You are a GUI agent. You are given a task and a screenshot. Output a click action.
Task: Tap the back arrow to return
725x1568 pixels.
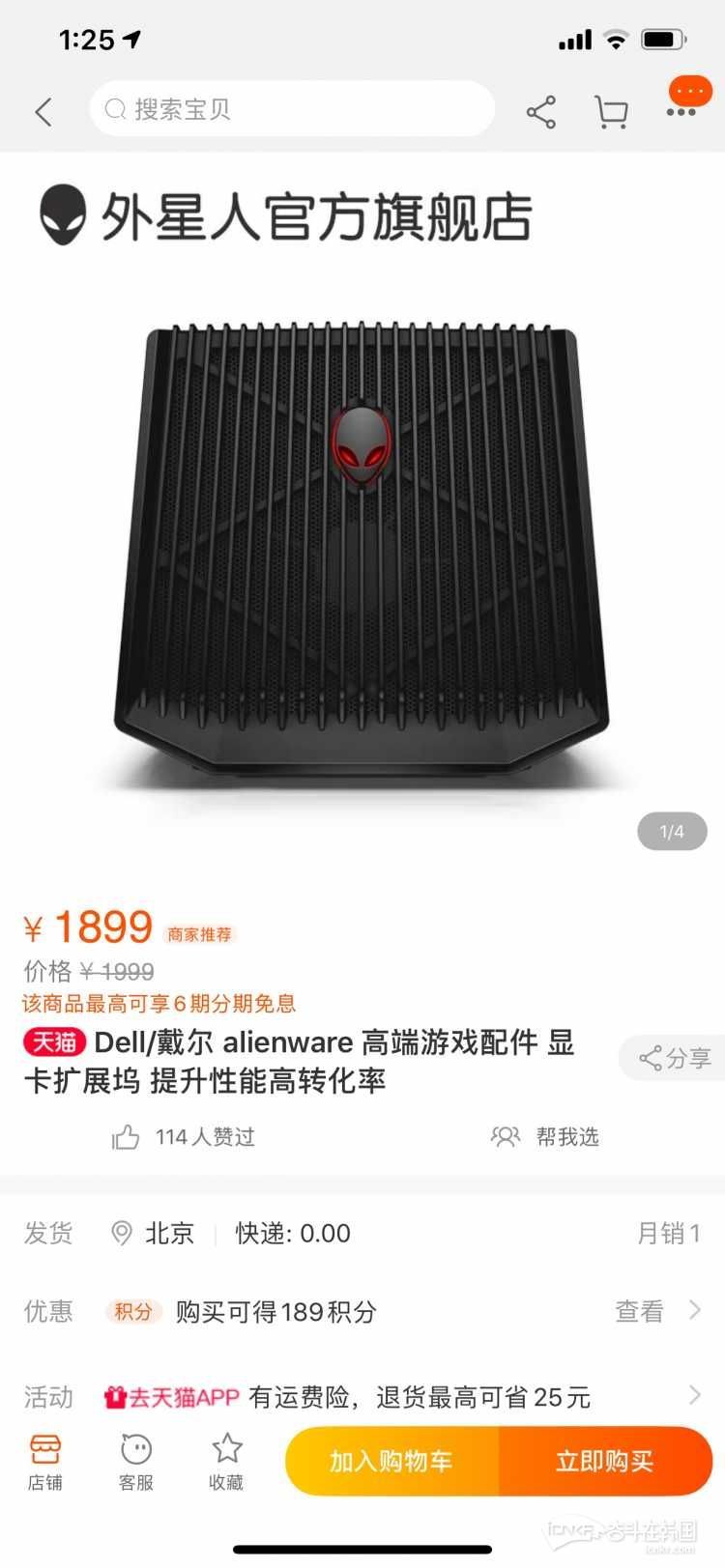point(43,109)
